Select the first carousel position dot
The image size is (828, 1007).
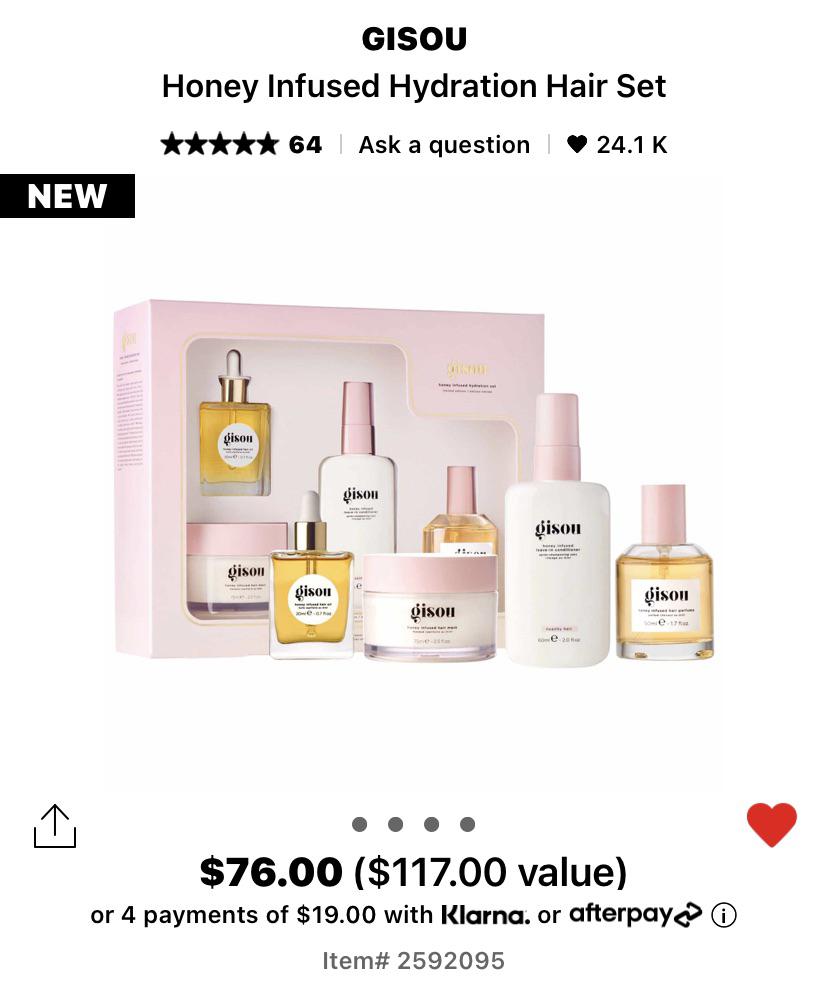click(x=360, y=824)
